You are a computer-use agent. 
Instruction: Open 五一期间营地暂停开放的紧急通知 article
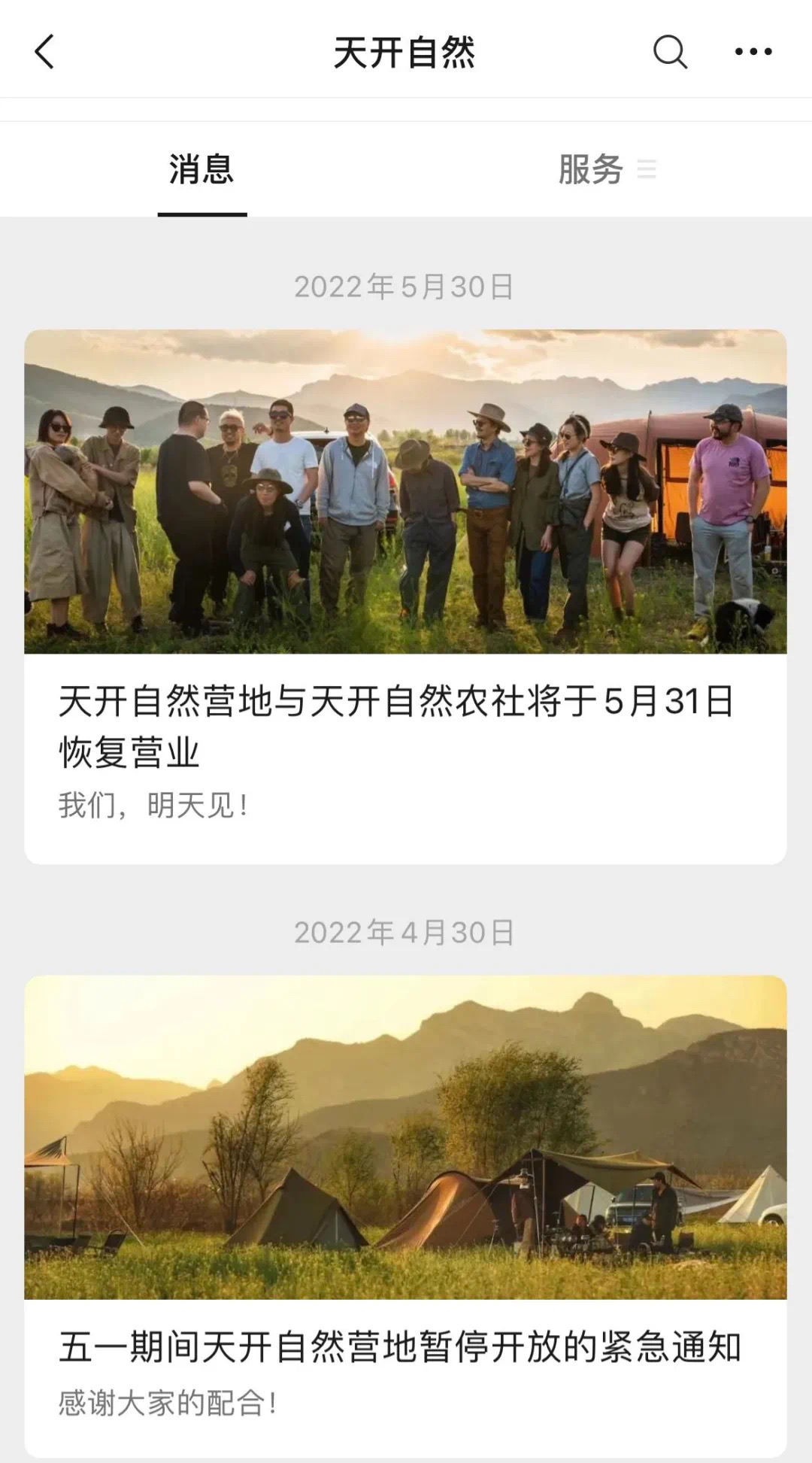pyautogui.click(x=400, y=1346)
